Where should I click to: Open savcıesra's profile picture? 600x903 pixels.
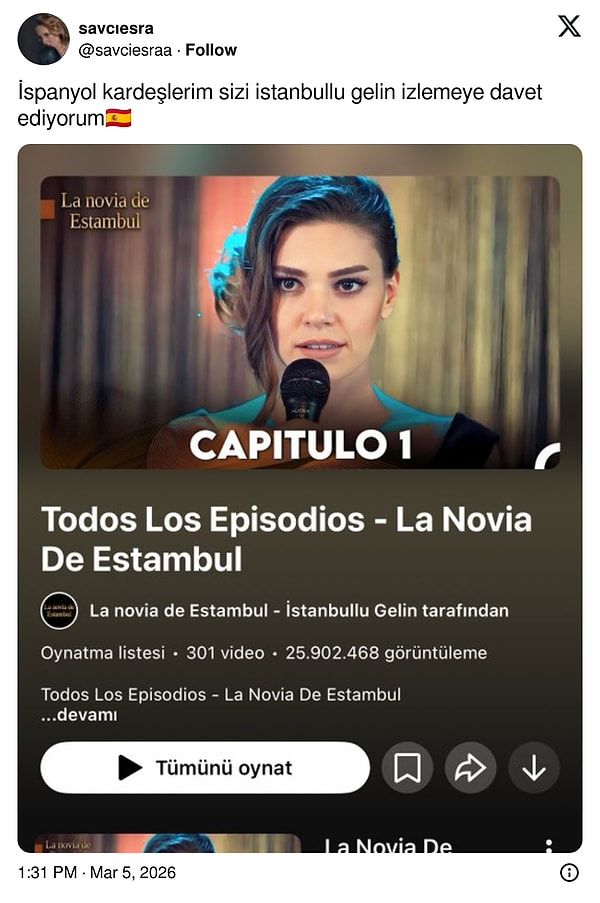(x=43, y=39)
